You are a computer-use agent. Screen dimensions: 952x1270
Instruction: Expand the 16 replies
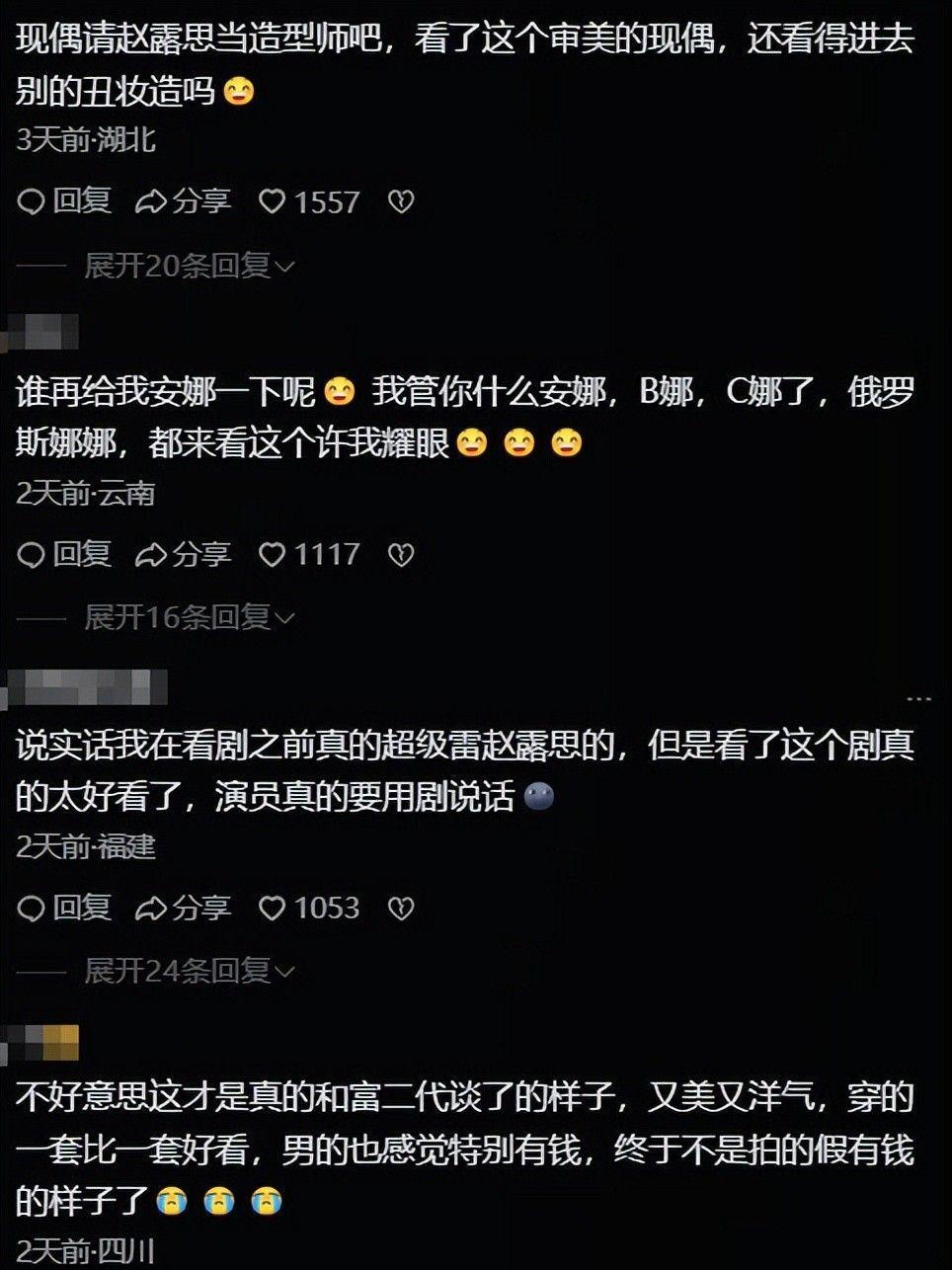coord(188,618)
